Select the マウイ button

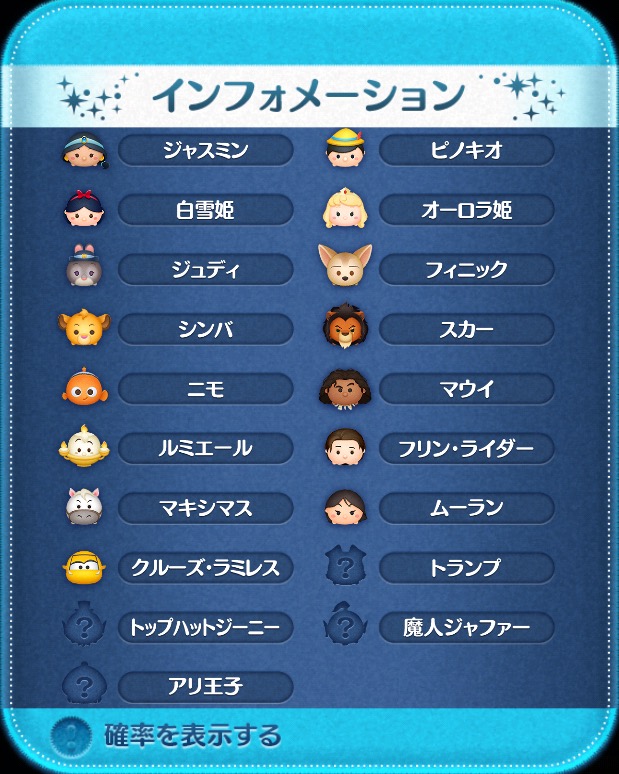coord(466,389)
